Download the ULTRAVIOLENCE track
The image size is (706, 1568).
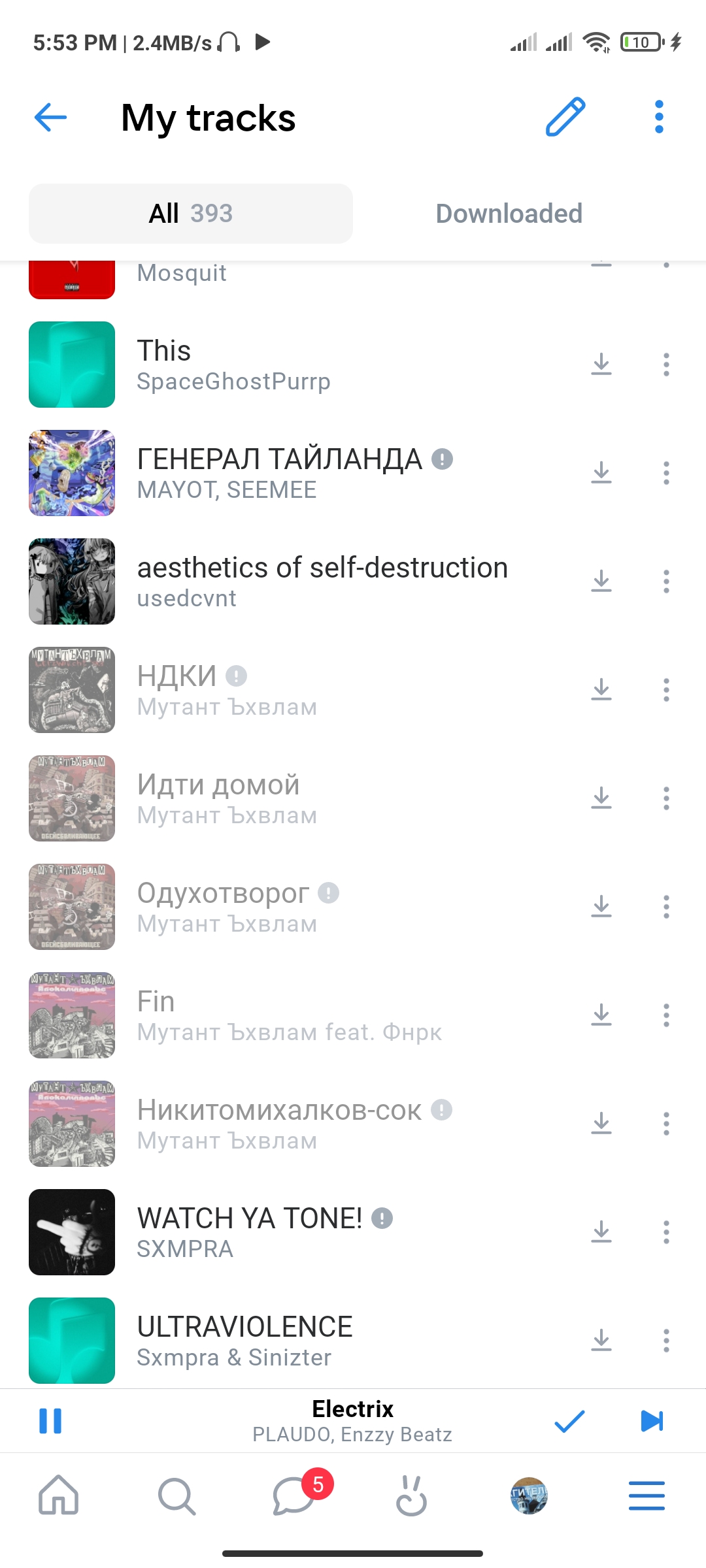click(x=601, y=1341)
